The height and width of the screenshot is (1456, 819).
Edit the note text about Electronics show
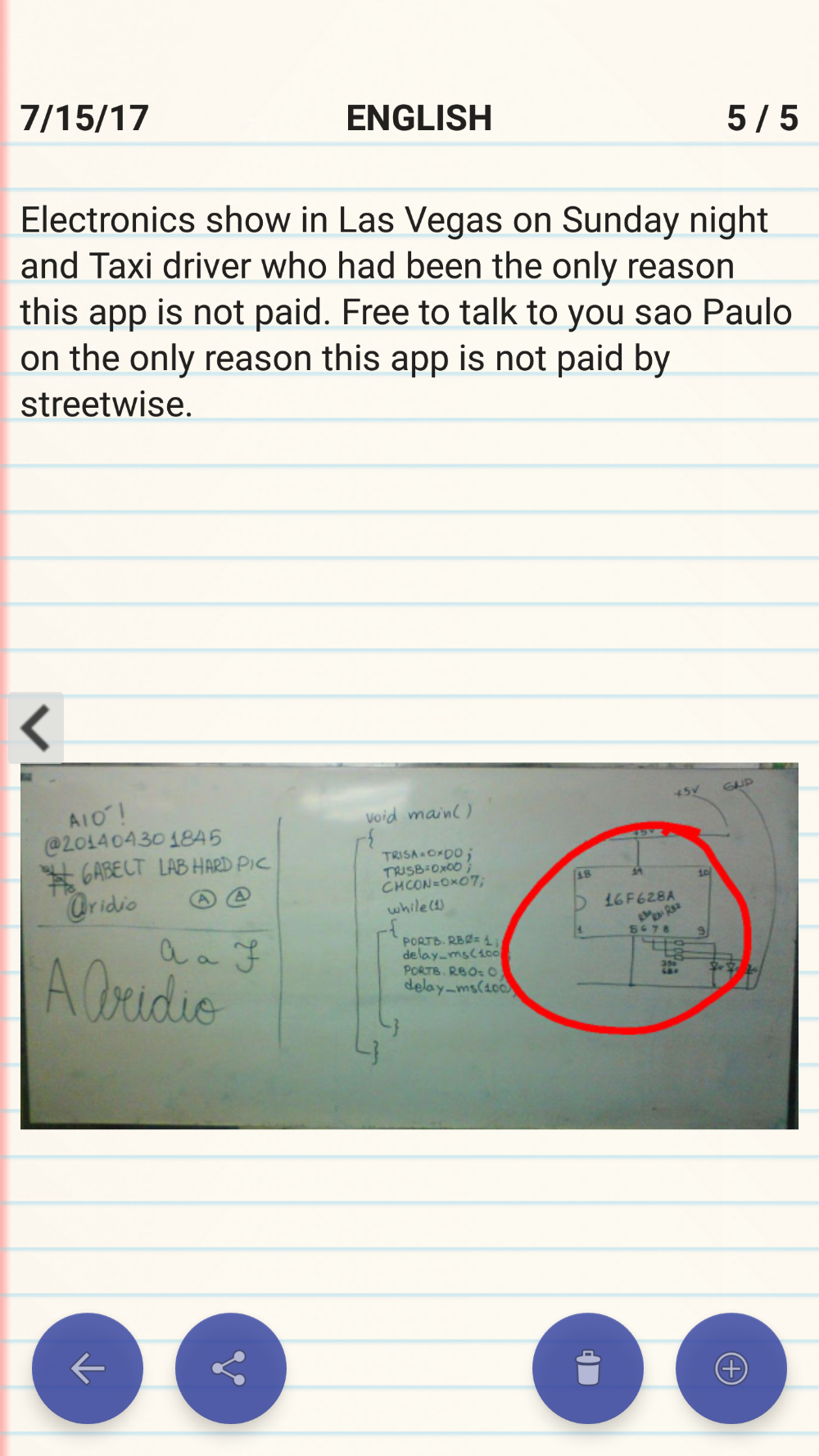pos(407,312)
